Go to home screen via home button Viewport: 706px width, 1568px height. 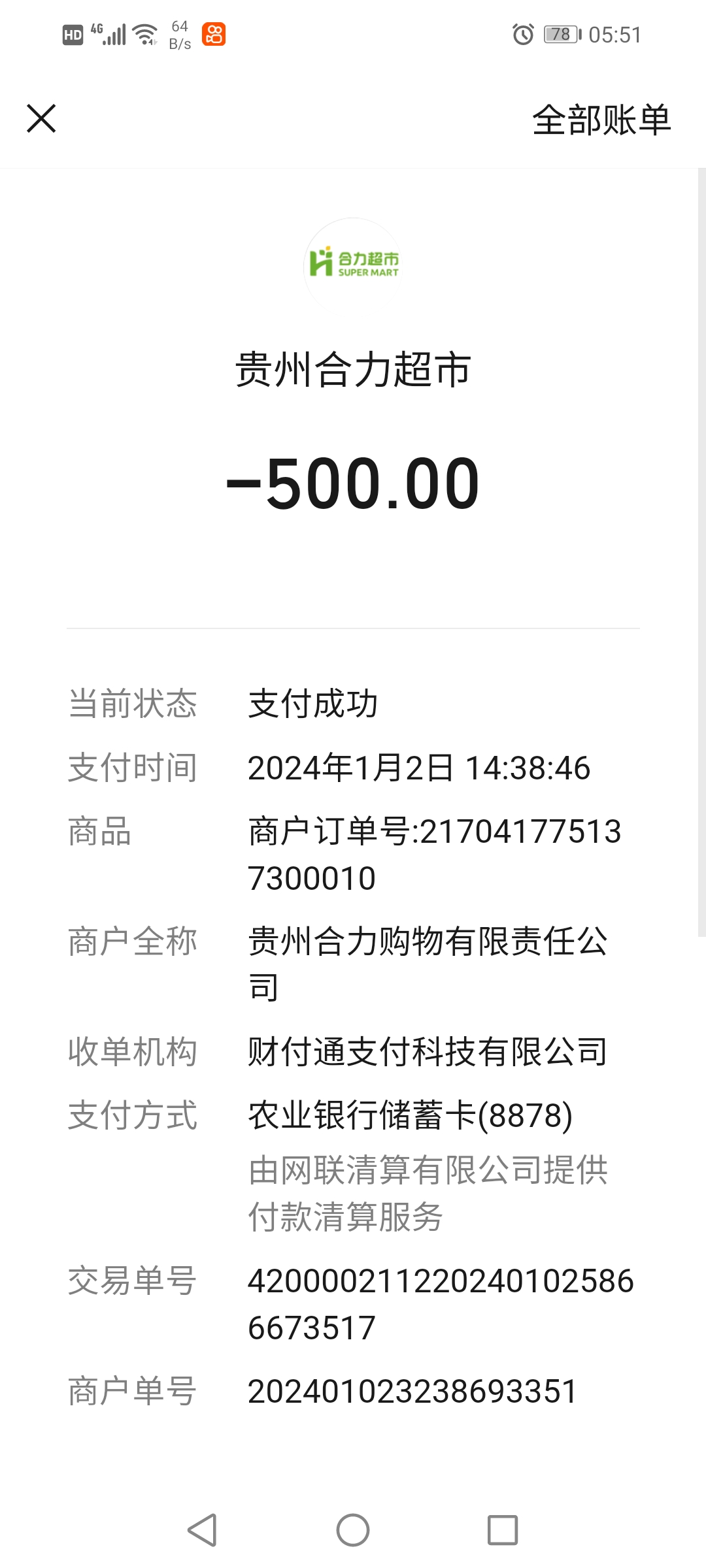coord(353,1529)
